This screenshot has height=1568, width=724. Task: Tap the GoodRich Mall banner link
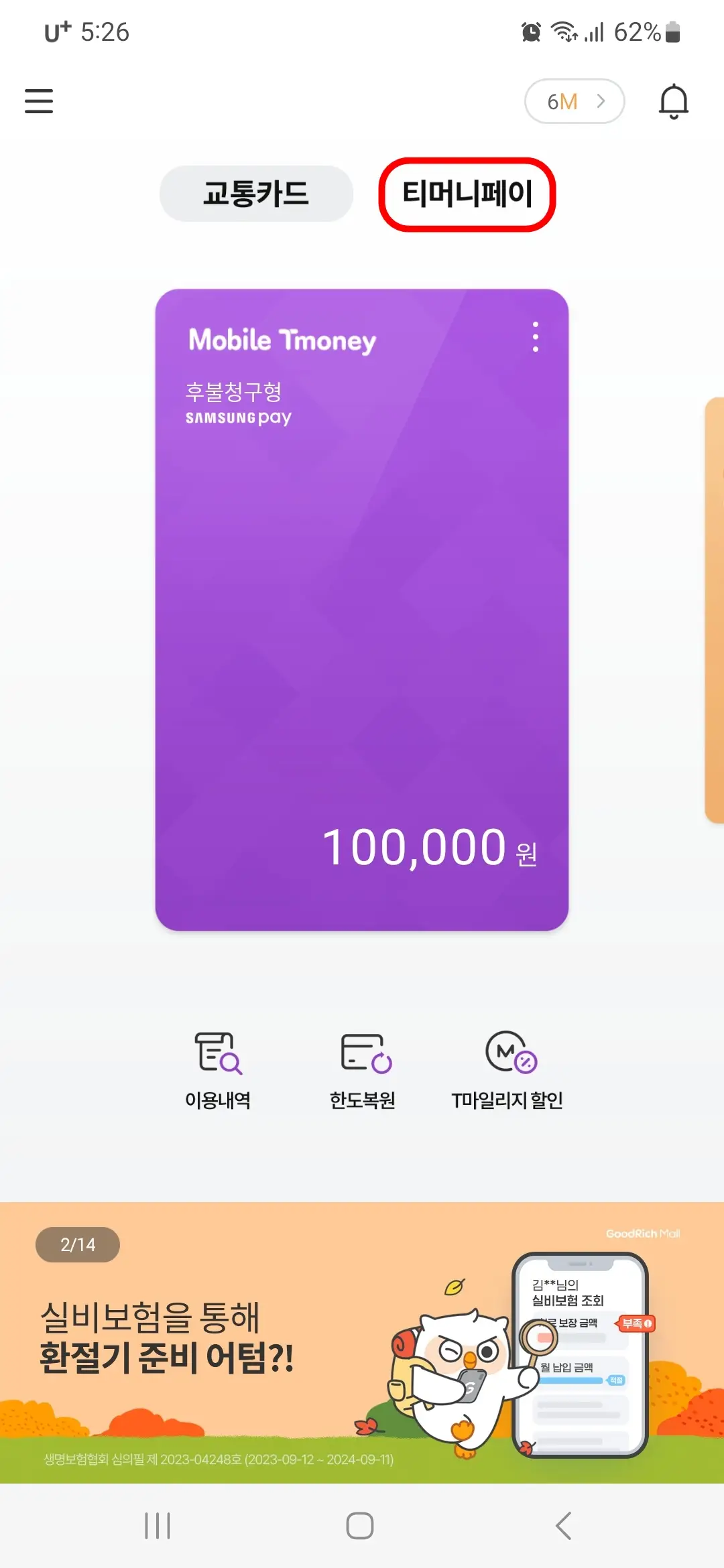642,1234
